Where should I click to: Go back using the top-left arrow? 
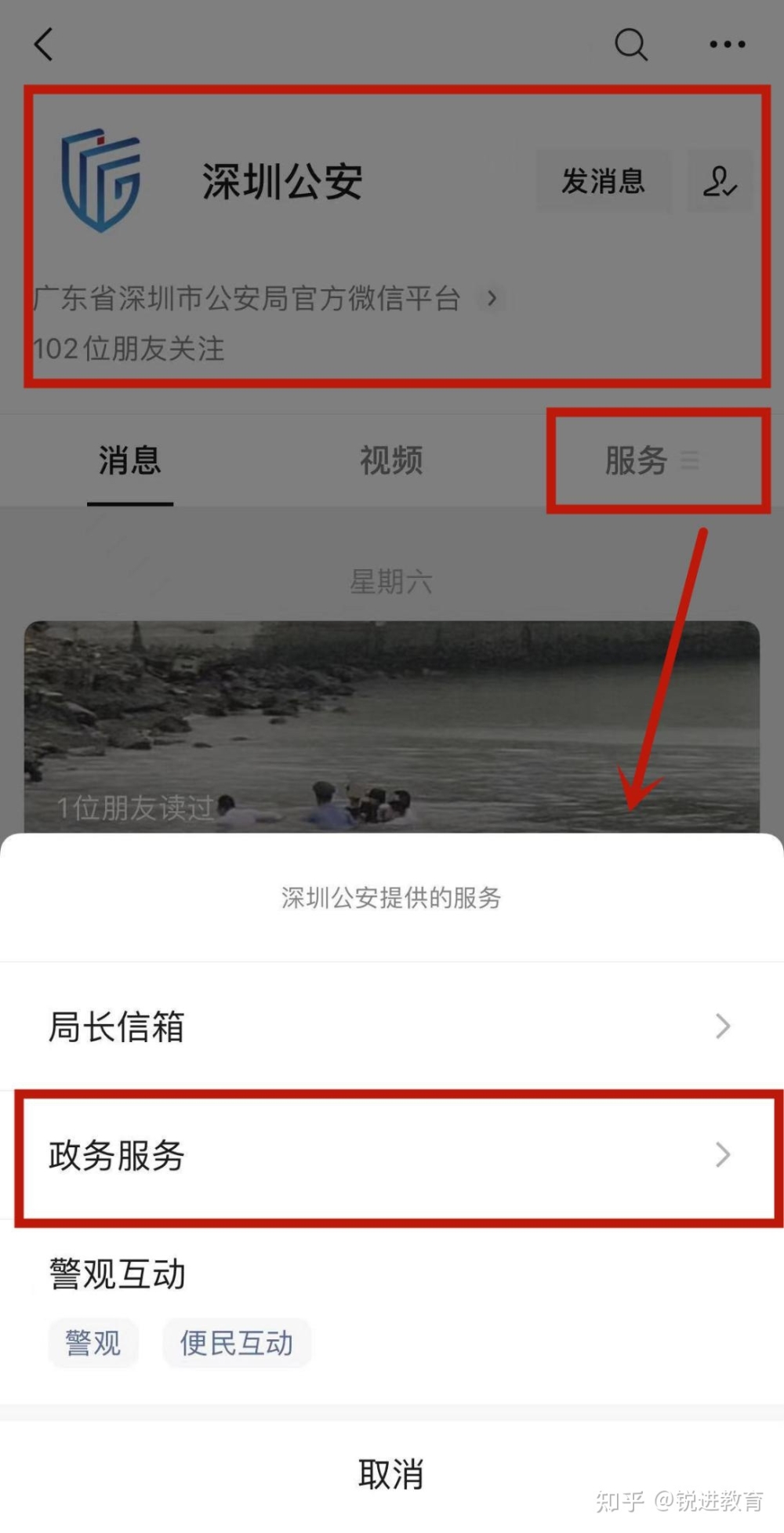[44, 45]
